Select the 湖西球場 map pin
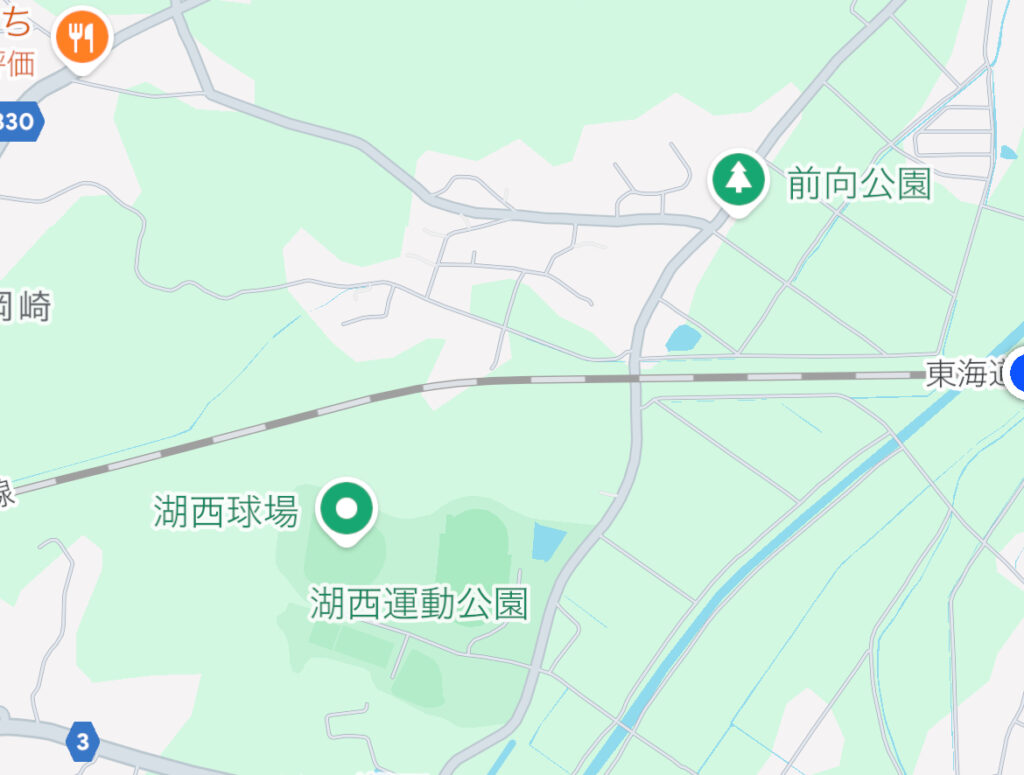Viewport: 1024px width, 775px height. (346, 510)
